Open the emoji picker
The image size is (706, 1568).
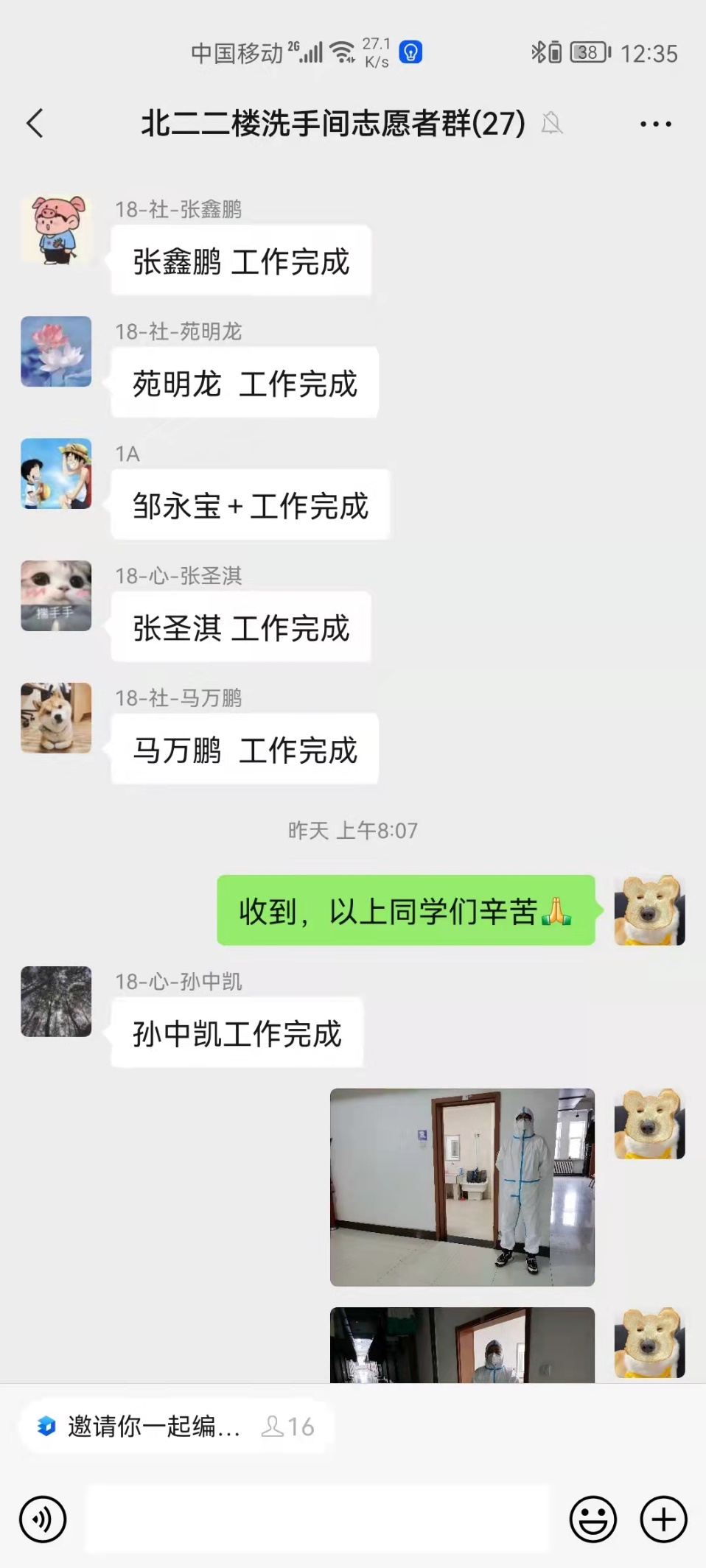[593, 1519]
